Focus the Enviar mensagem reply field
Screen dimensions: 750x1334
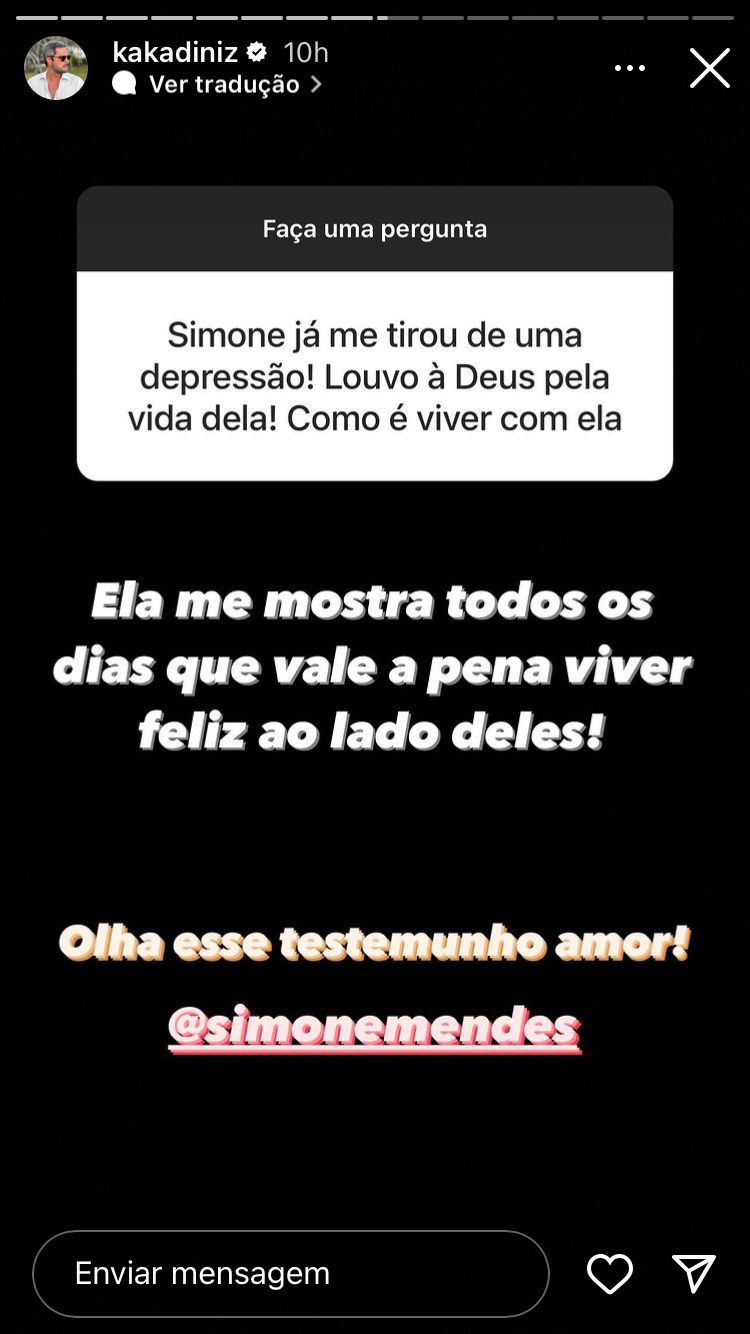[290, 1273]
